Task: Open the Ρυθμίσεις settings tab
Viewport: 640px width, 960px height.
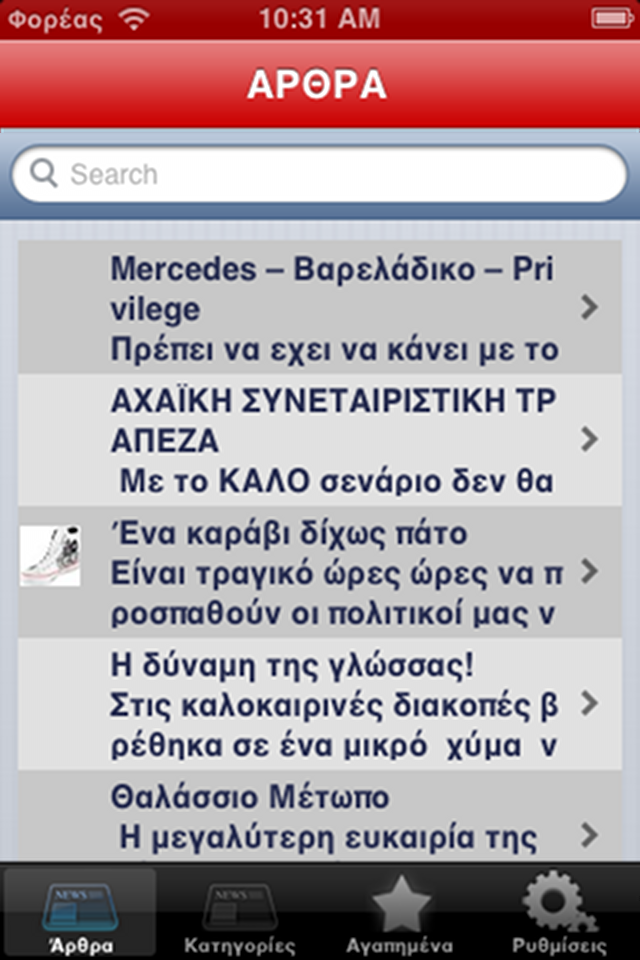Action: [x=560, y=912]
